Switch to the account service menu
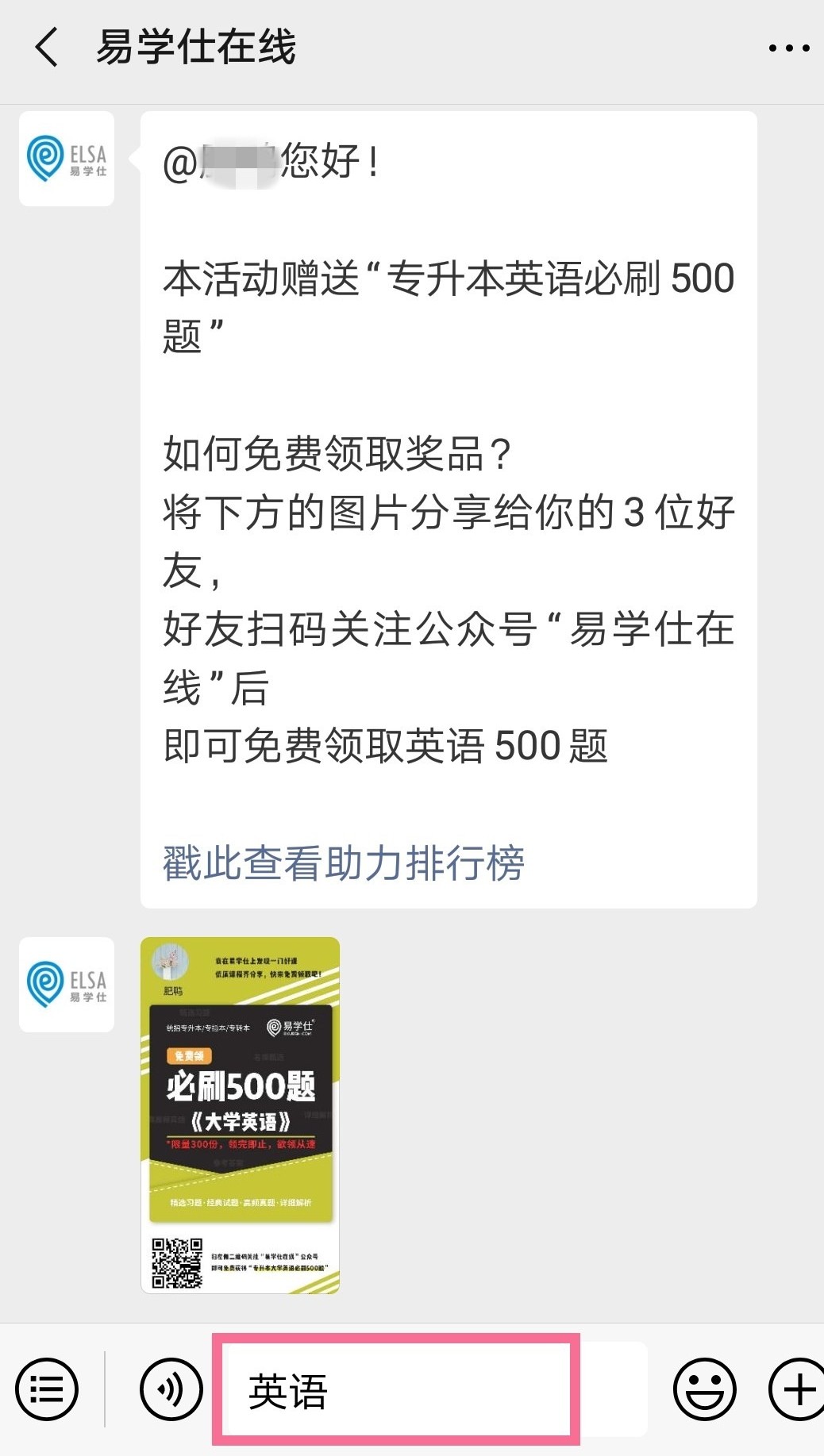824x1456 pixels. coord(47,1389)
